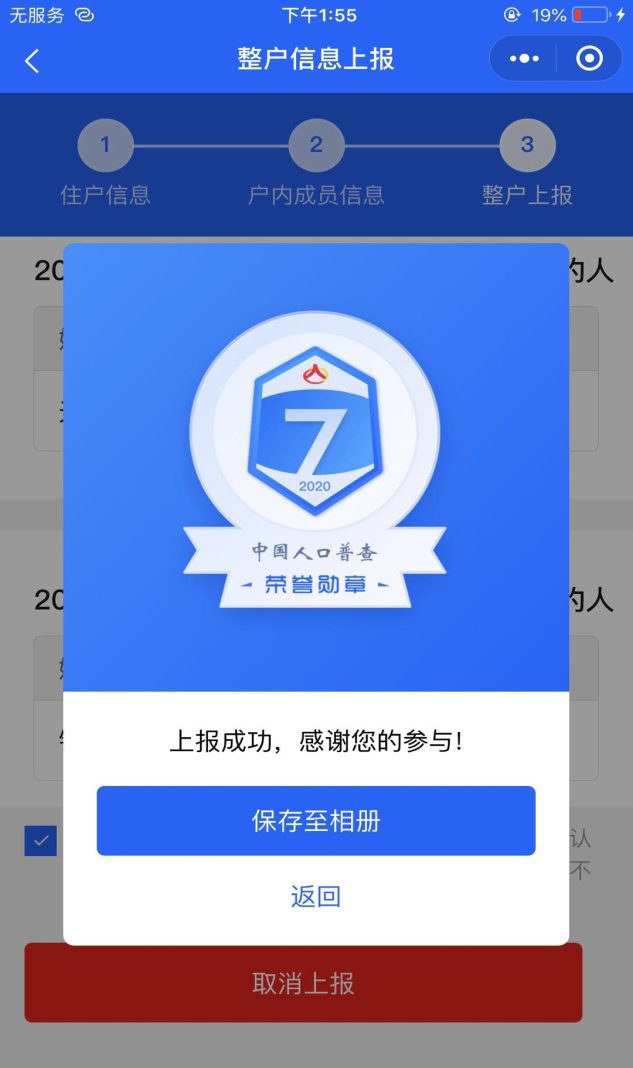Tap 保存至相册 to save the badge
The height and width of the screenshot is (1068, 633).
(316, 821)
